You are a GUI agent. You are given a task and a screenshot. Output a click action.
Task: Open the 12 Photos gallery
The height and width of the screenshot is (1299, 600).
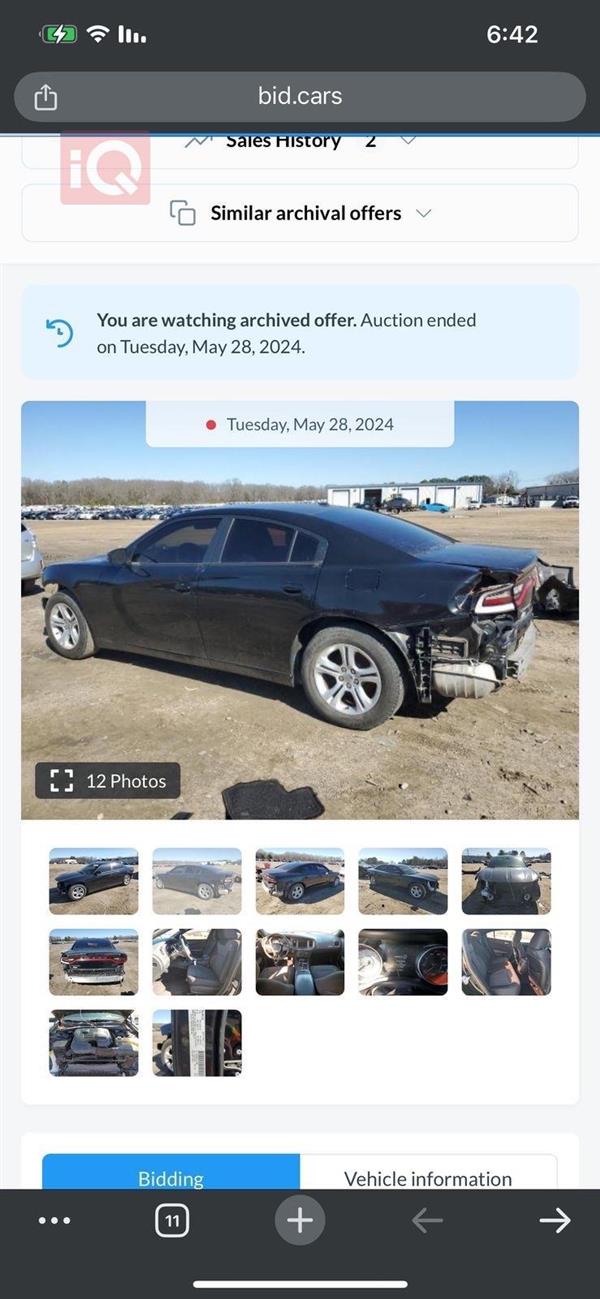click(x=108, y=781)
